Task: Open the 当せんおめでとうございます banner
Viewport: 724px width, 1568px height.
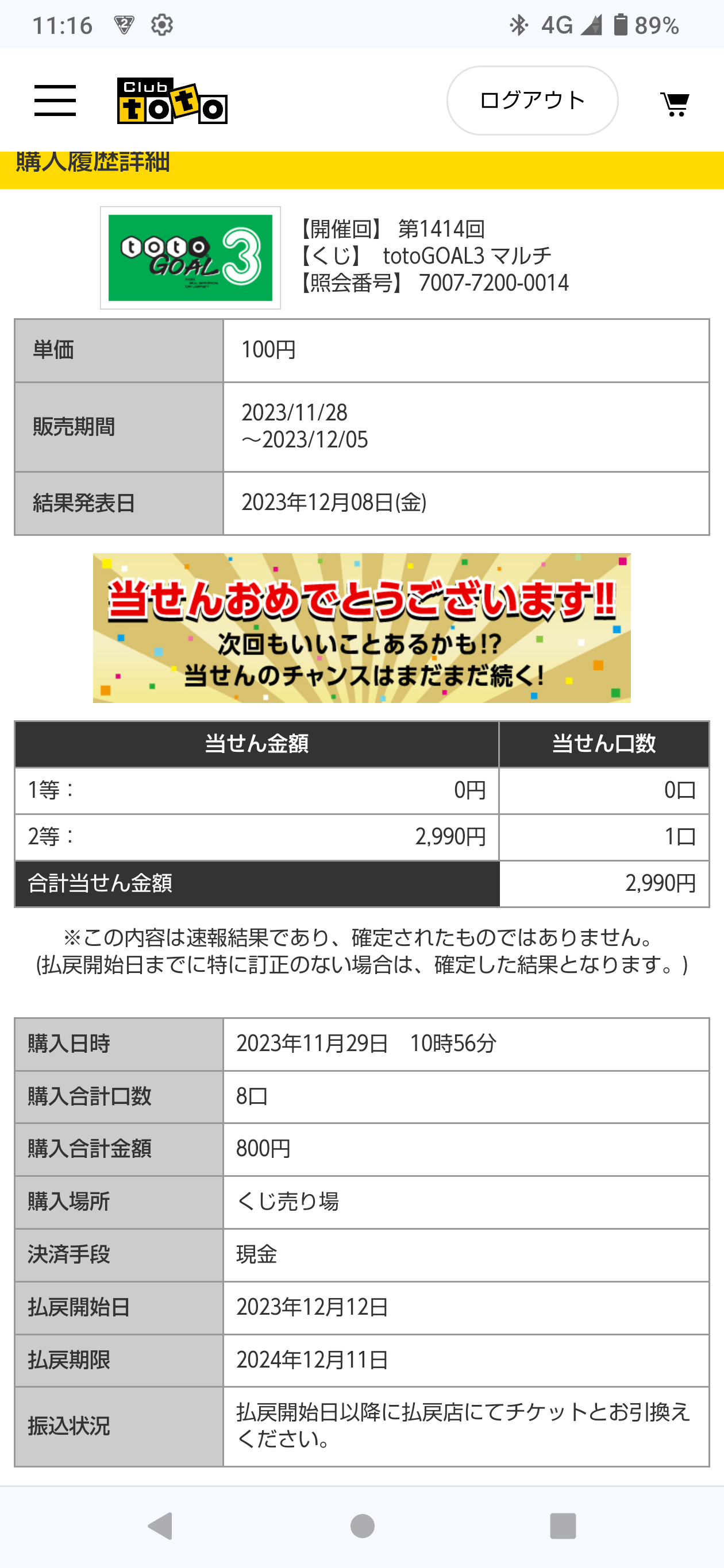Action: pyautogui.click(x=361, y=628)
